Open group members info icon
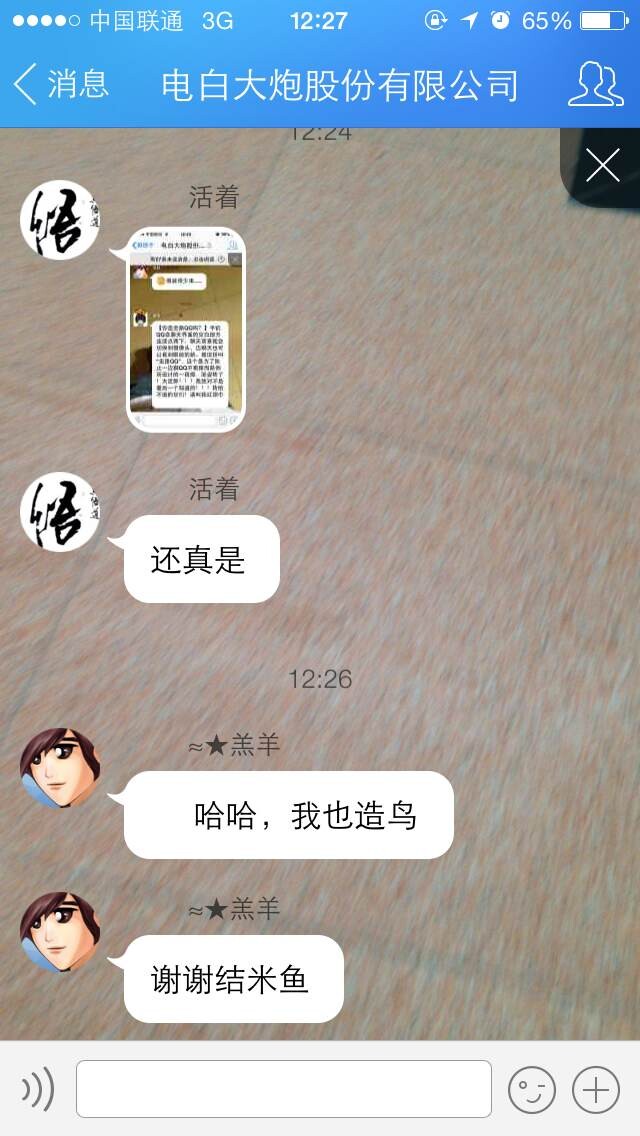 tap(595, 85)
